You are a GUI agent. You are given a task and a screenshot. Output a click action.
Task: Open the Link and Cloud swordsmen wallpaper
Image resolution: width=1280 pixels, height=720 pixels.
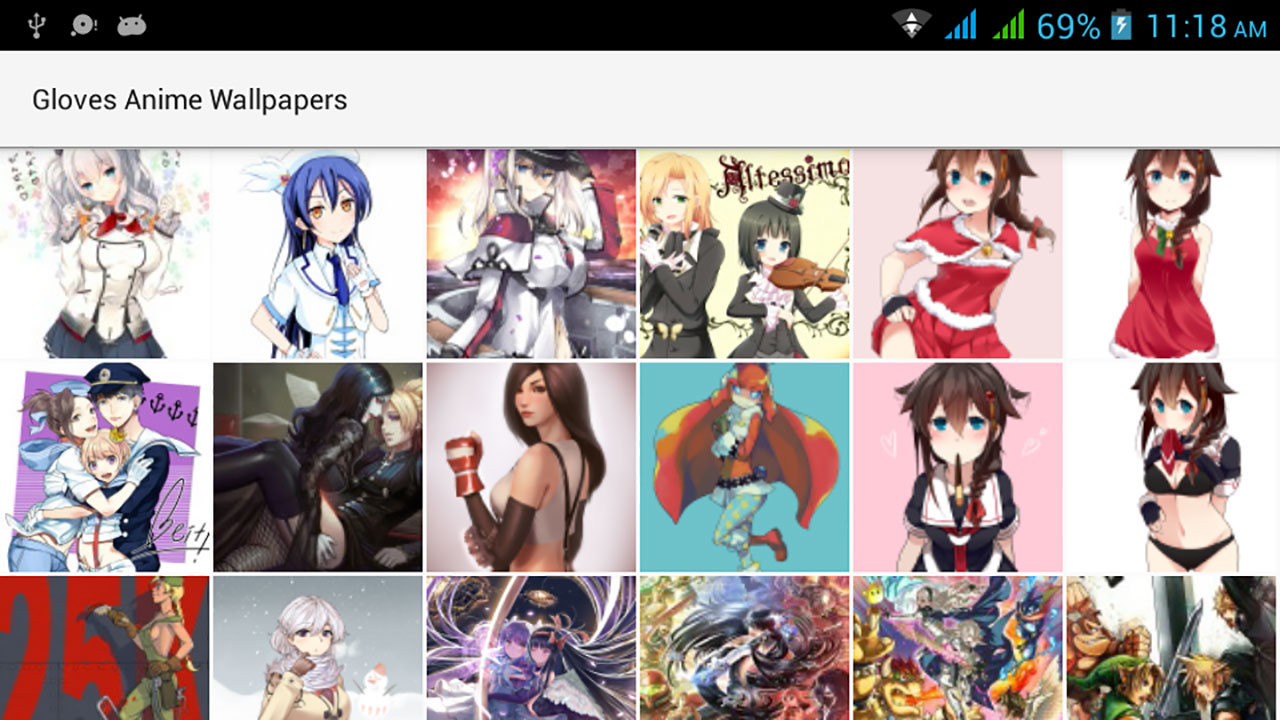point(1171,648)
